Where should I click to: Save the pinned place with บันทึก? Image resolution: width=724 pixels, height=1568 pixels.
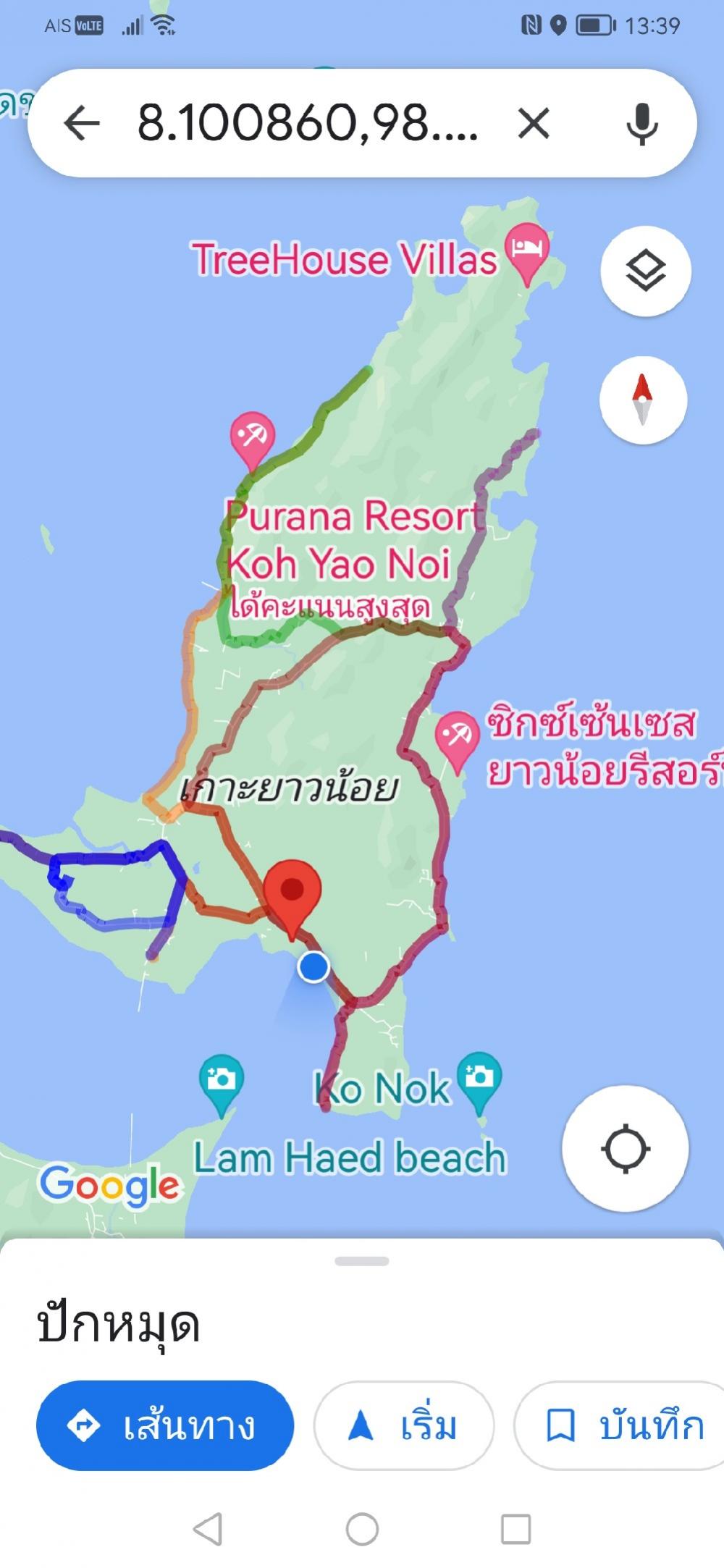tap(620, 1425)
